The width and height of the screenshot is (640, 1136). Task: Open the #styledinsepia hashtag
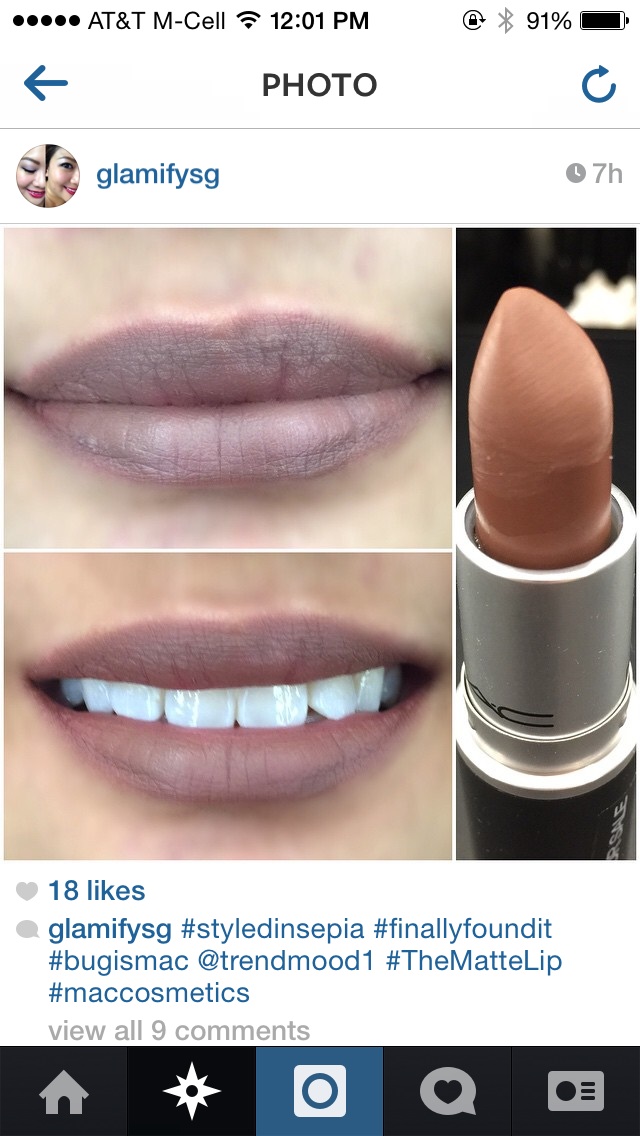[x=273, y=929]
